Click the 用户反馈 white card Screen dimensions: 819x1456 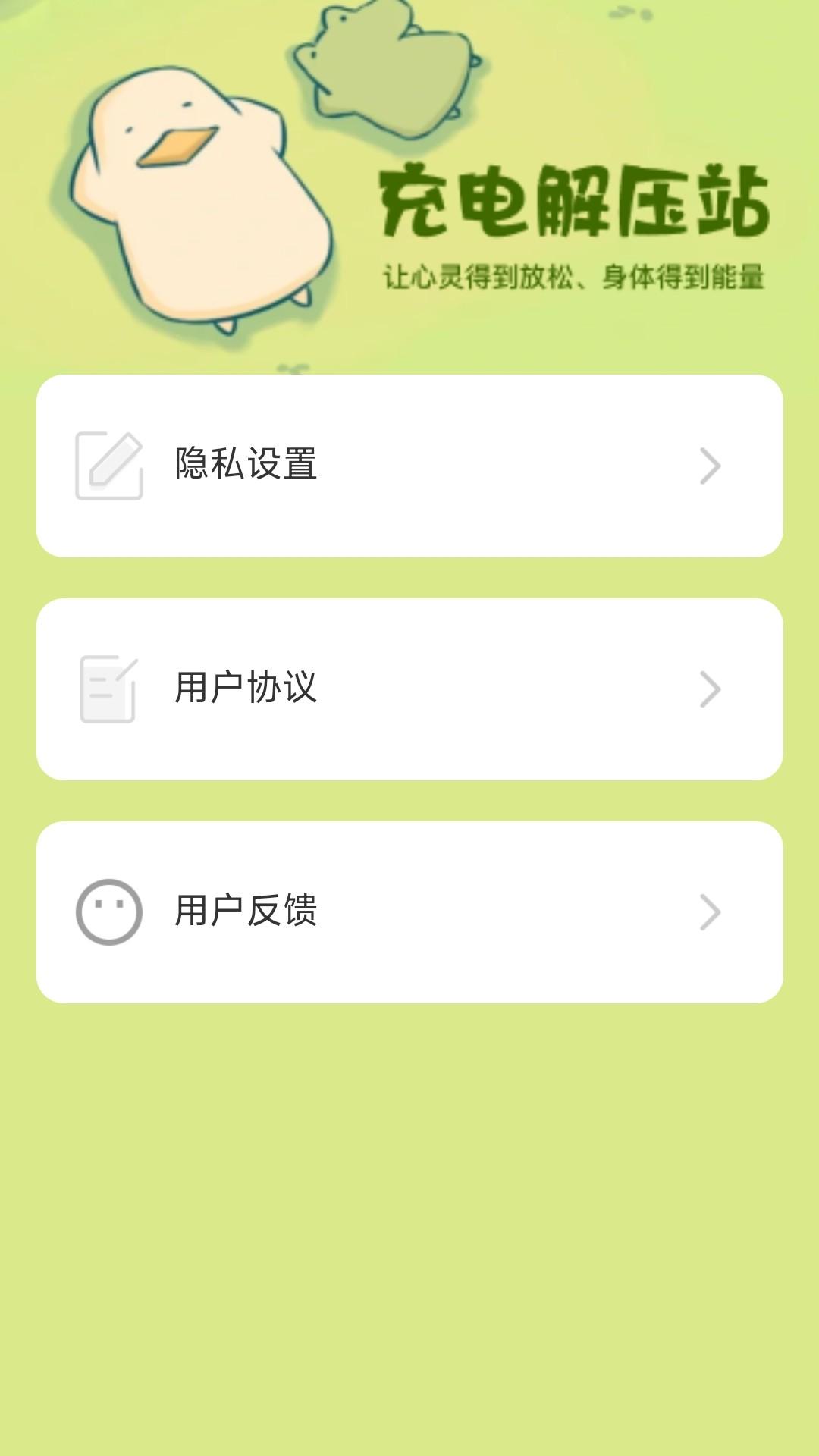pyautogui.click(x=409, y=912)
